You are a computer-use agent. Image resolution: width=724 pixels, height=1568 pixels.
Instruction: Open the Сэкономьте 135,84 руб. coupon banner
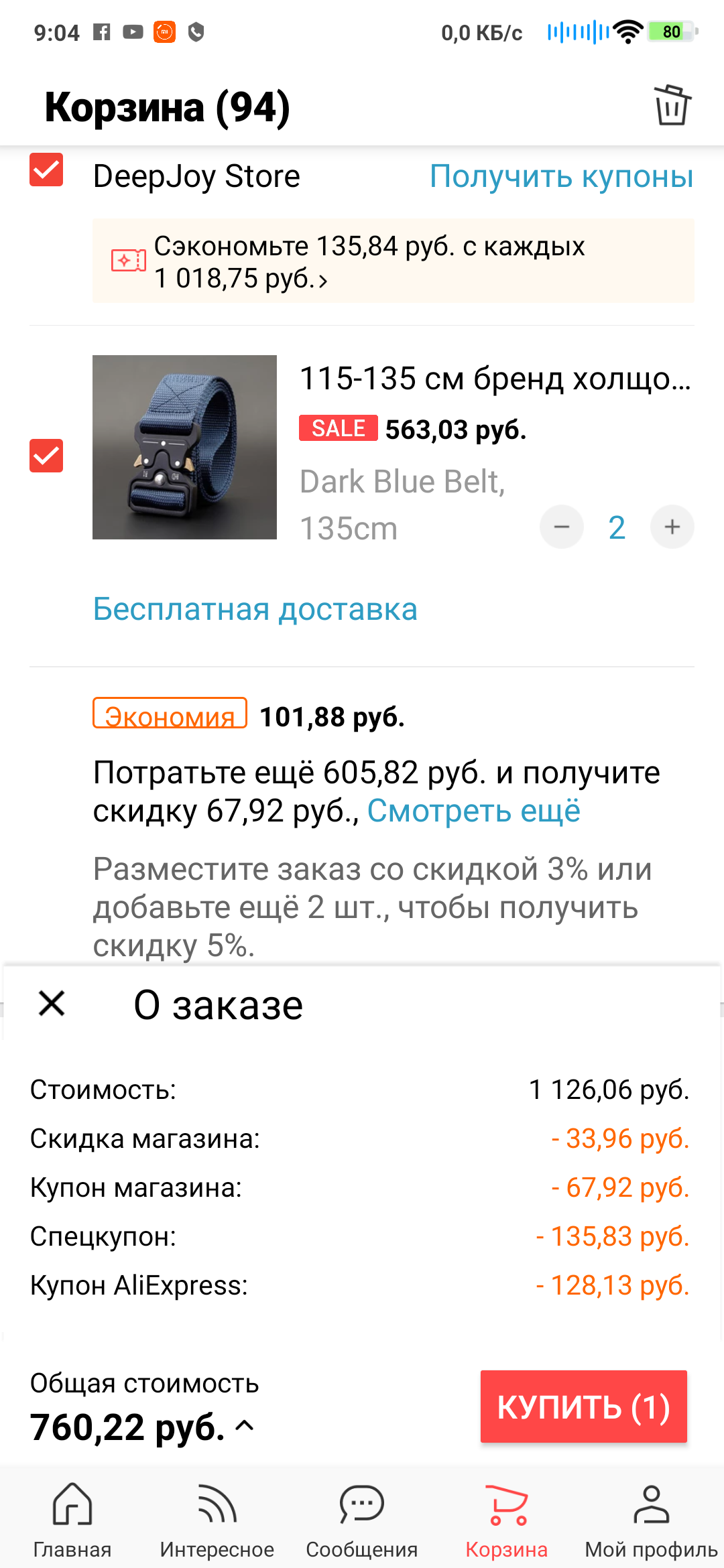pos(393,261)
